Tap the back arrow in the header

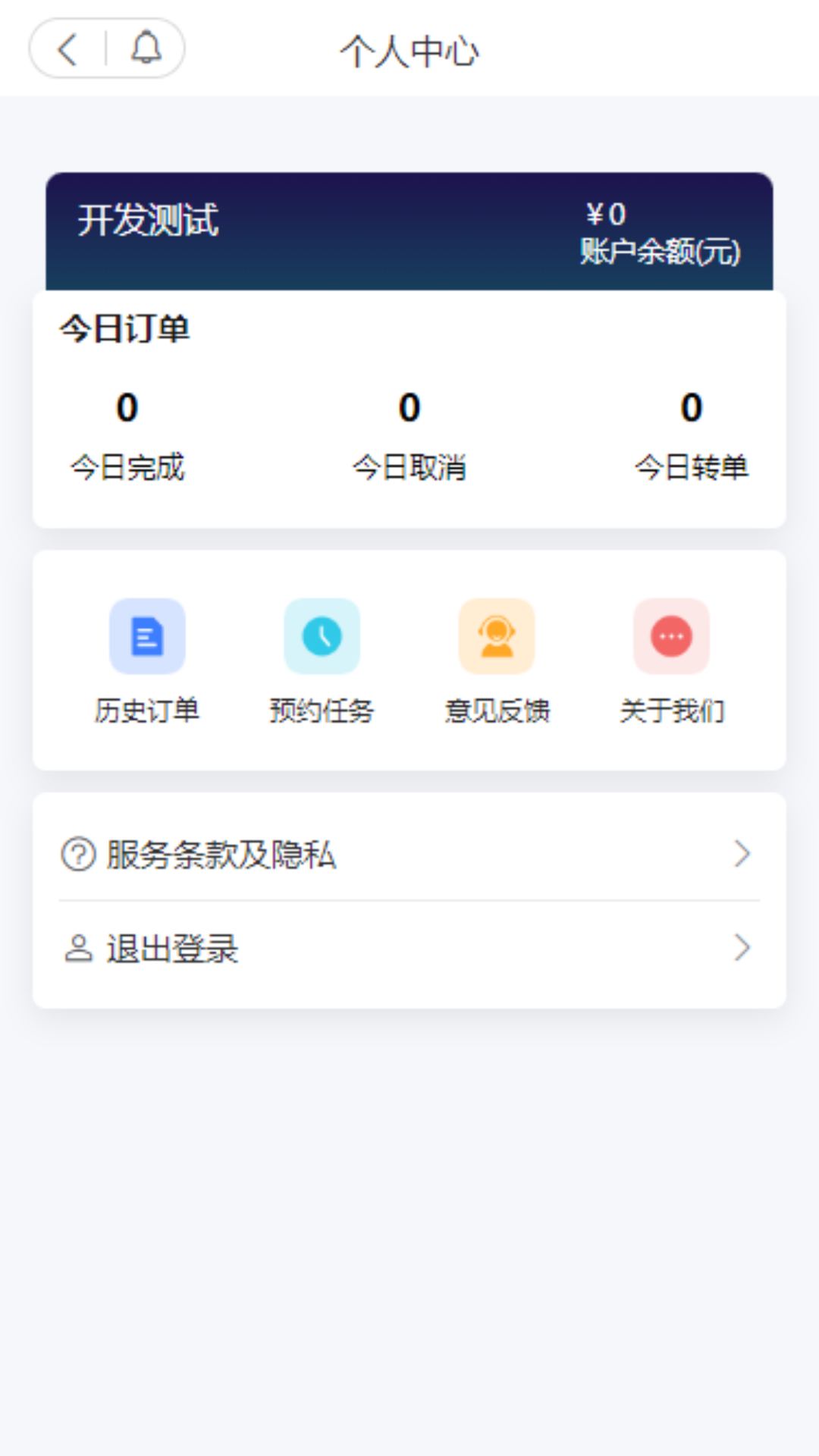point(67,49)
